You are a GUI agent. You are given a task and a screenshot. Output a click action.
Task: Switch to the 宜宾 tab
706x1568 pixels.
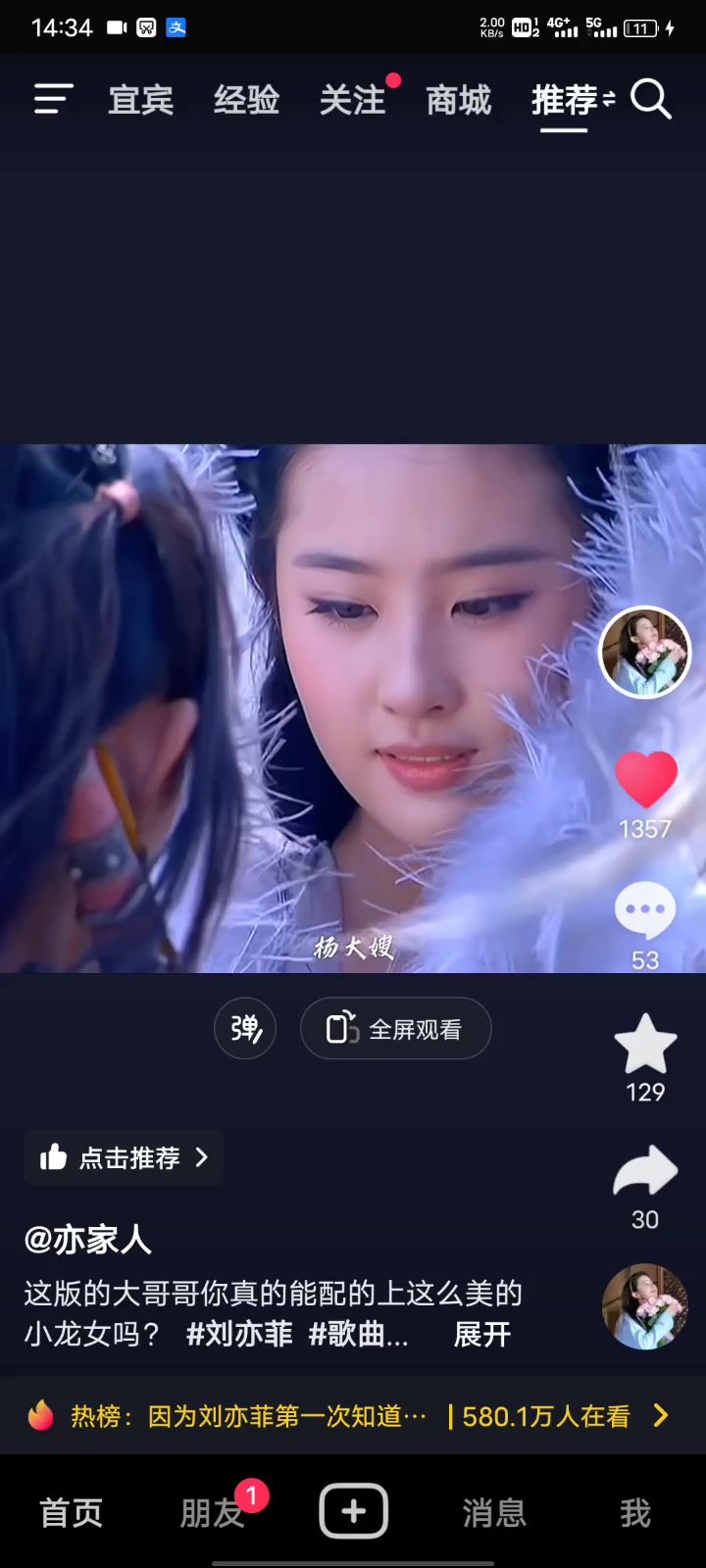pos(141,100)
